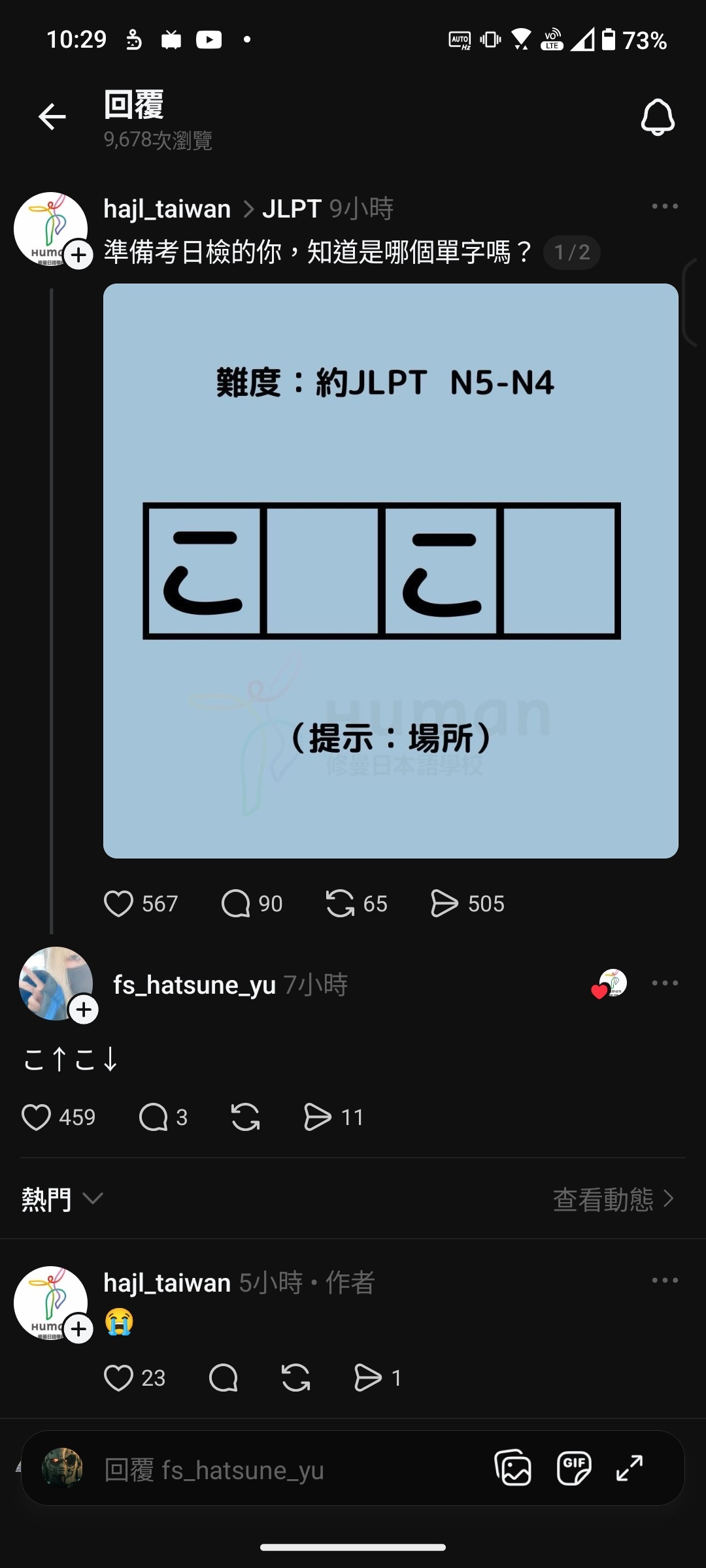Open overflow menu on hajl_taiwan's main post
Viewport: 706px width, 1568px height.
665,206
